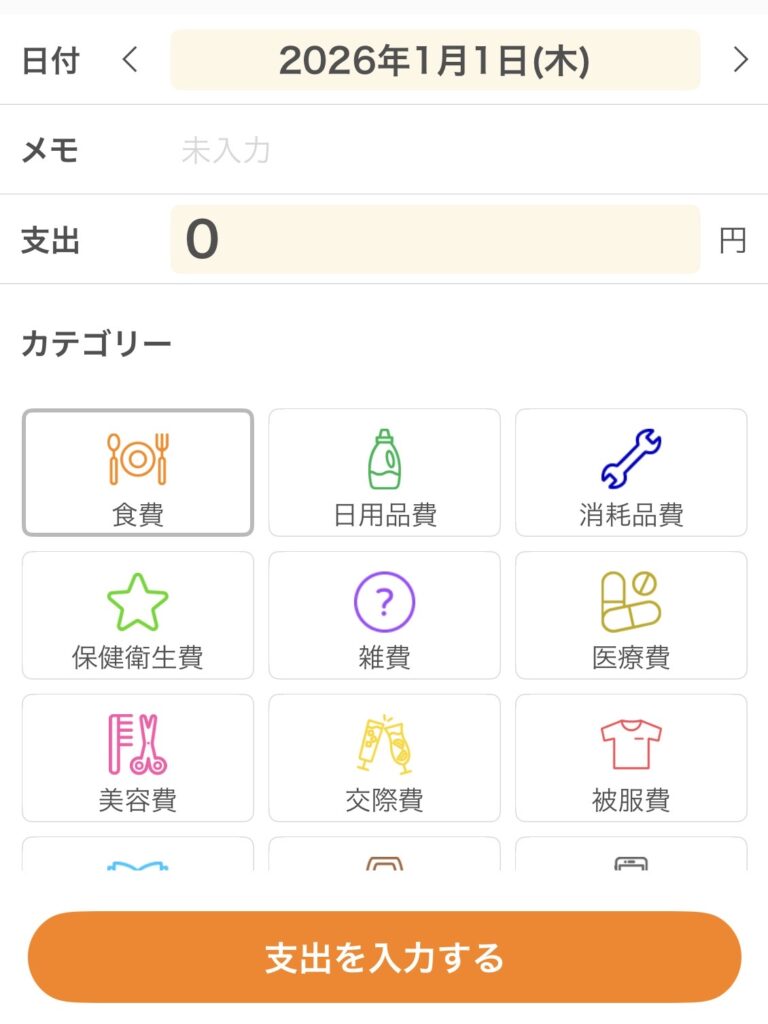This screenshot has height=1024, width=768.
Task: Choose the 被服費 t-shirt icon
Action: pos(630,741)
